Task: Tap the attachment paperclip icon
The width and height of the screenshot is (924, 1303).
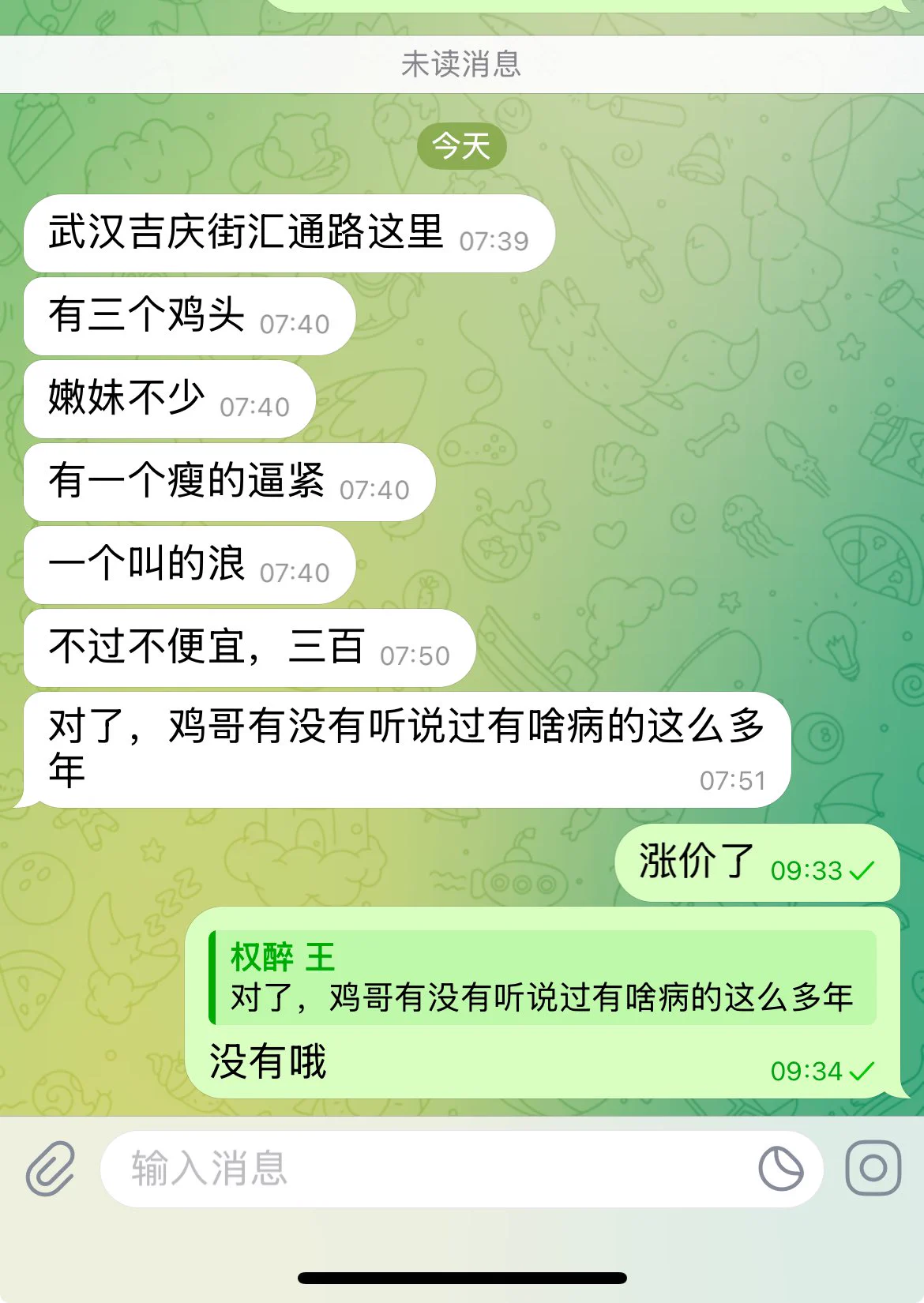Action: [x=51, y=1169]
